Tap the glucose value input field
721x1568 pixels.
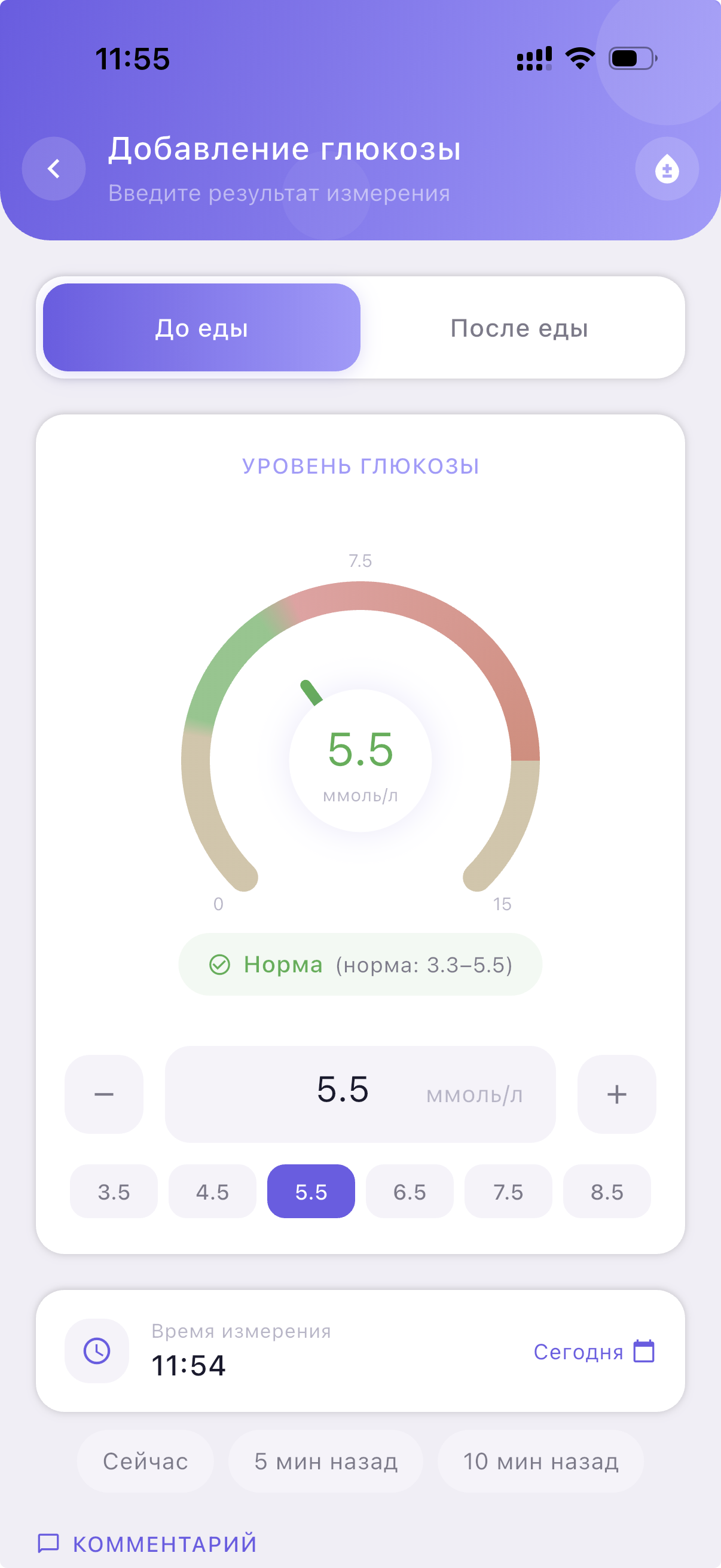pyautogui.click(x=359, y=1094)
